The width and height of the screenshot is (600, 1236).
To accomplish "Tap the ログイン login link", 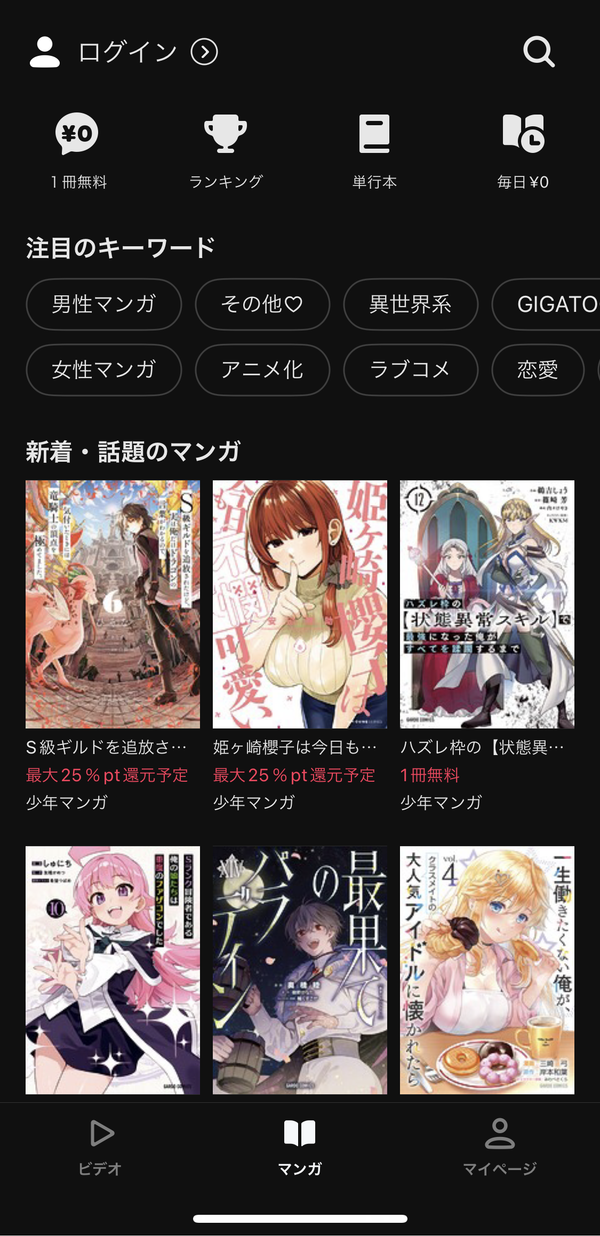I will coord(124,52).
